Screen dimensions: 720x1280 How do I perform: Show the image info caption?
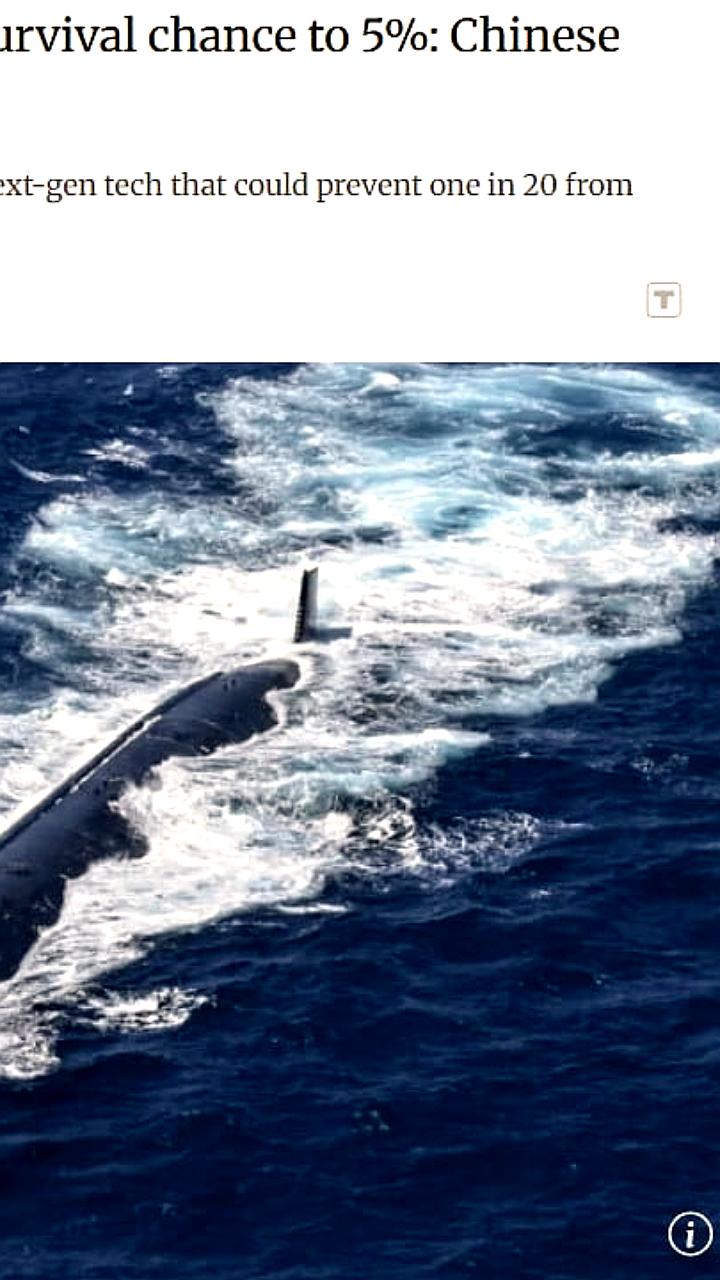coord(690,1234)
